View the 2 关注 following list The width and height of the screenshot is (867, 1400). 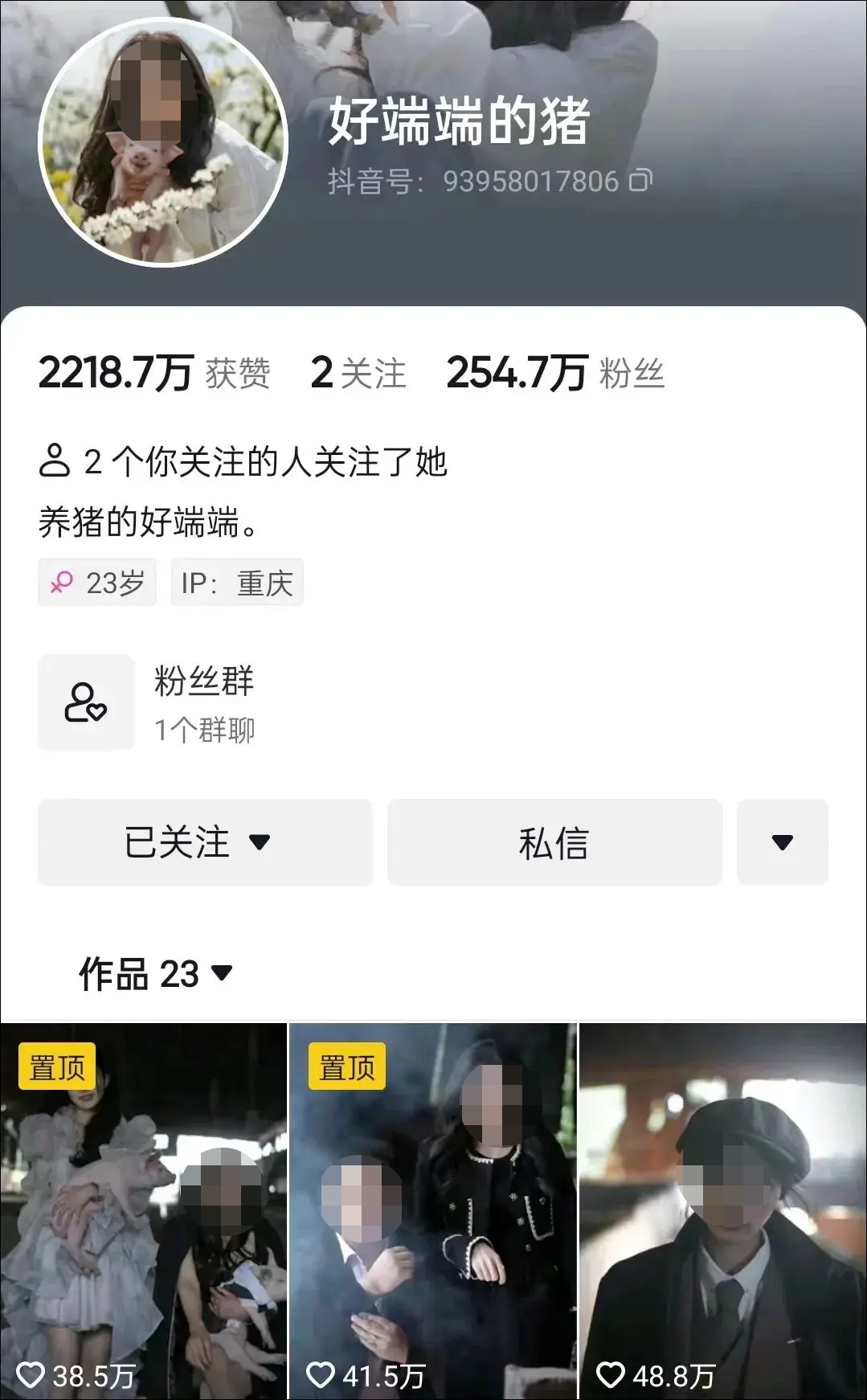tap(358, 374)
